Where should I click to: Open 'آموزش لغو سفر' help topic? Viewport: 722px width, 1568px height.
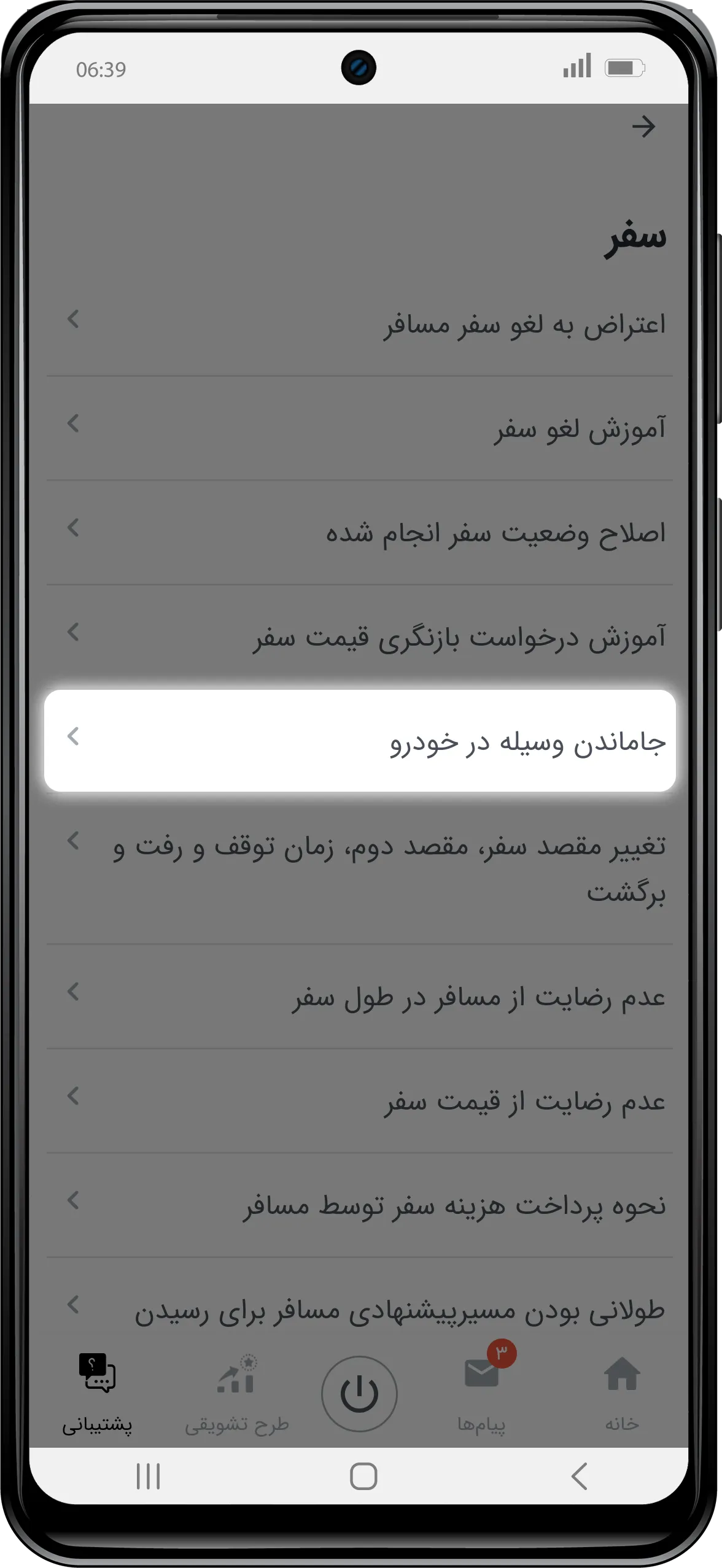tap(360, 428)
